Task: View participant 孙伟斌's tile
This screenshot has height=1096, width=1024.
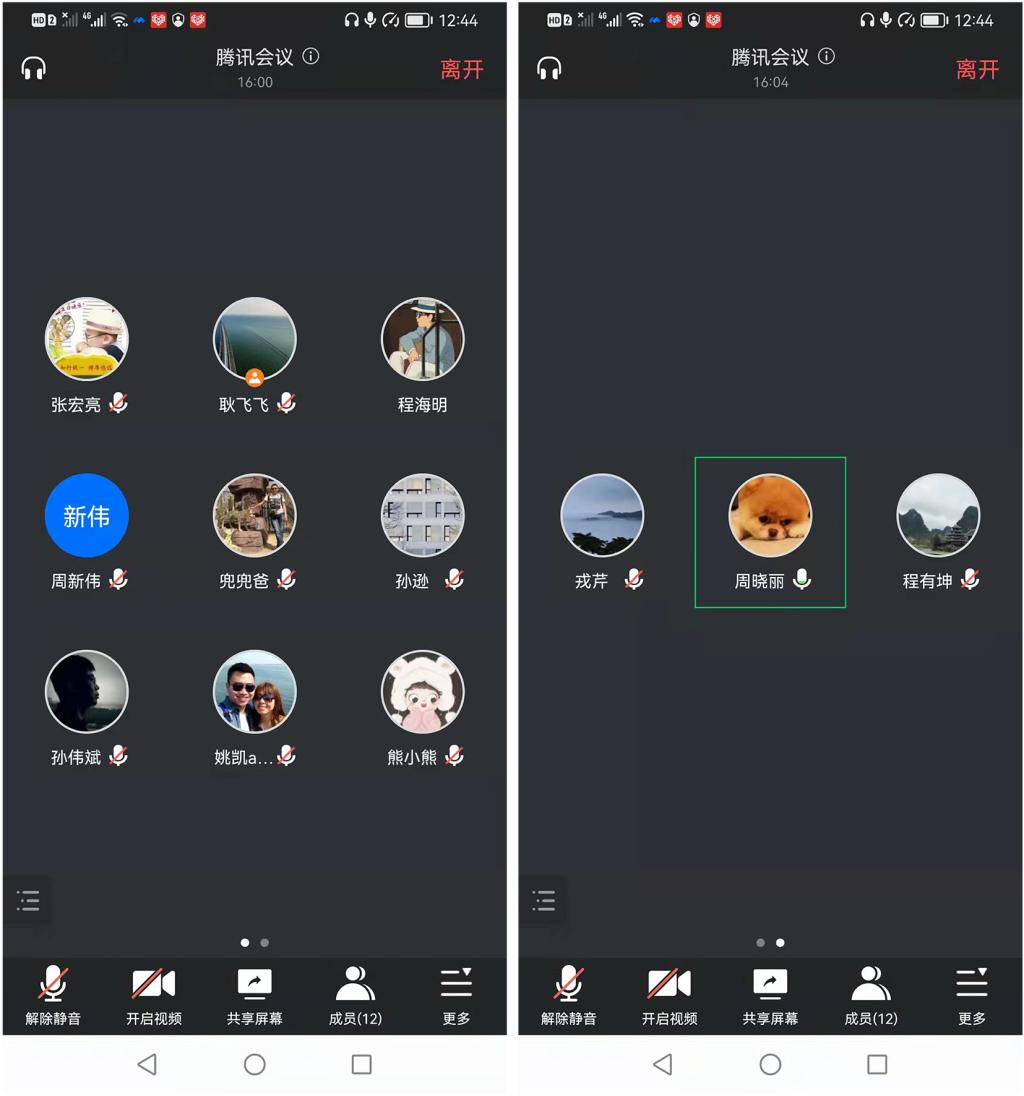Action: tap(87, 692)
